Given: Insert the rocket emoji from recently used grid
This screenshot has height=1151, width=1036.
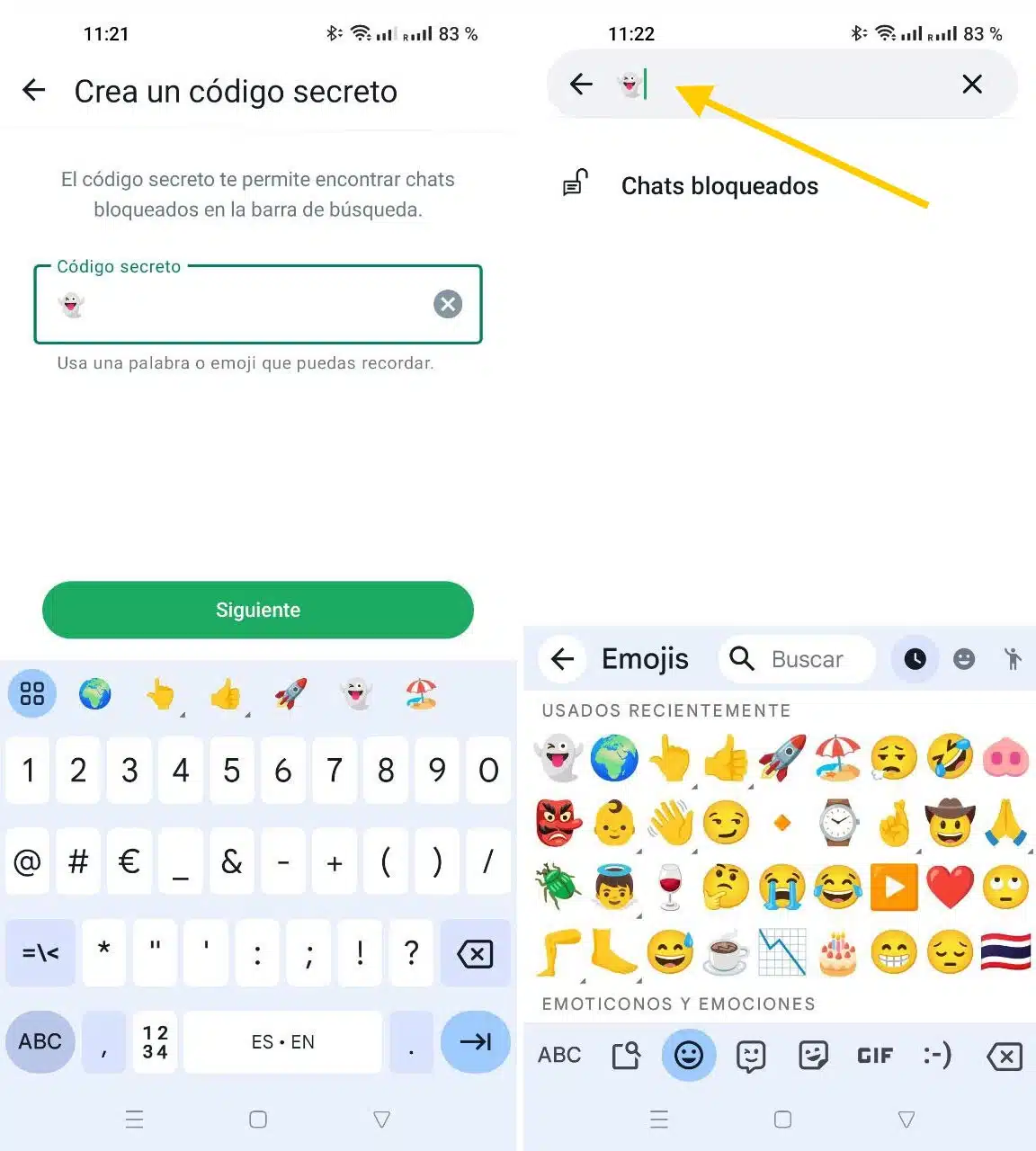Looking at the screenshot, I should click(x=781, y=757).
